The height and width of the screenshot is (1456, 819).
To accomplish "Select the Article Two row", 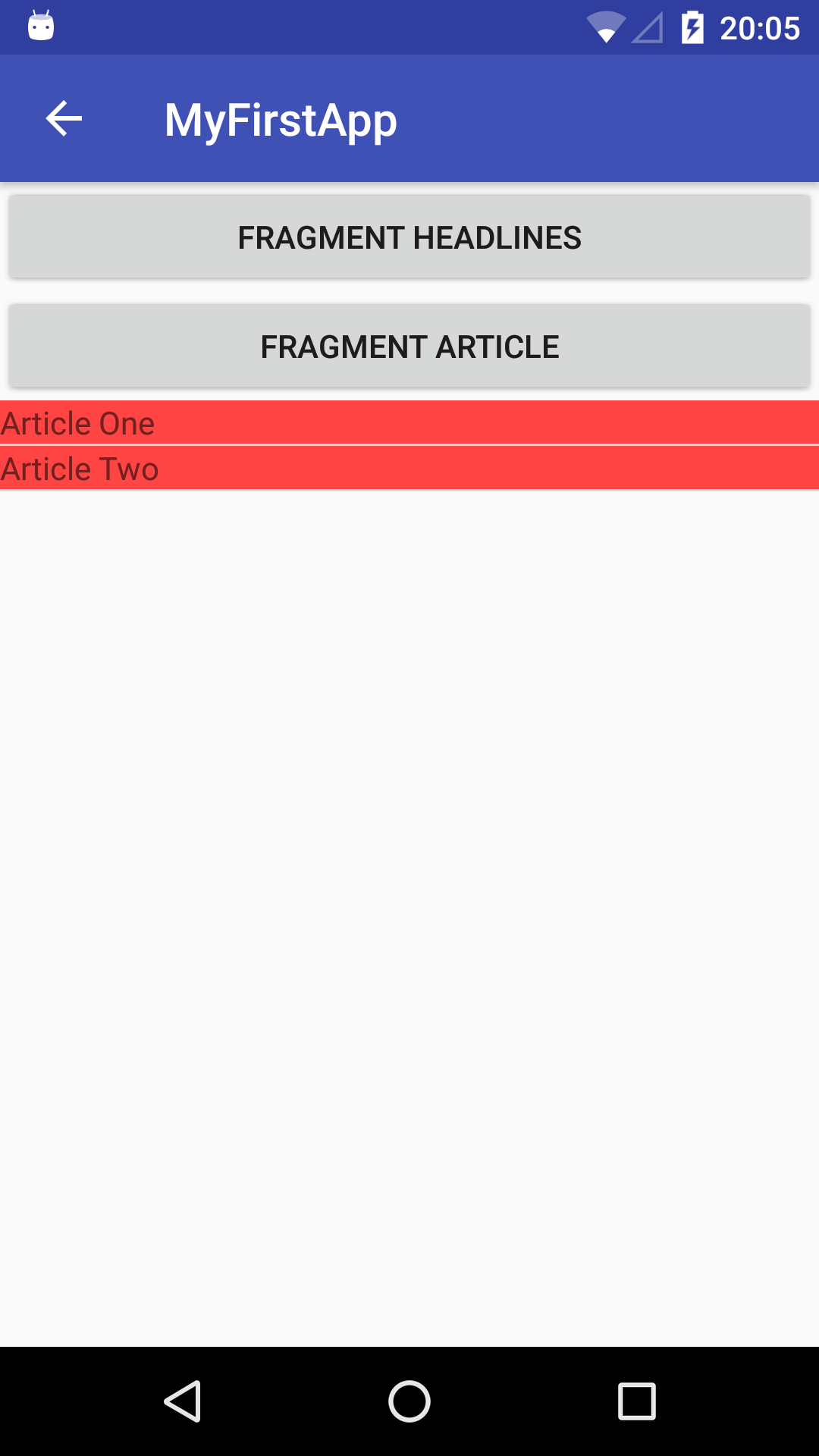I will pyautogui.click(x=409, y=468).
